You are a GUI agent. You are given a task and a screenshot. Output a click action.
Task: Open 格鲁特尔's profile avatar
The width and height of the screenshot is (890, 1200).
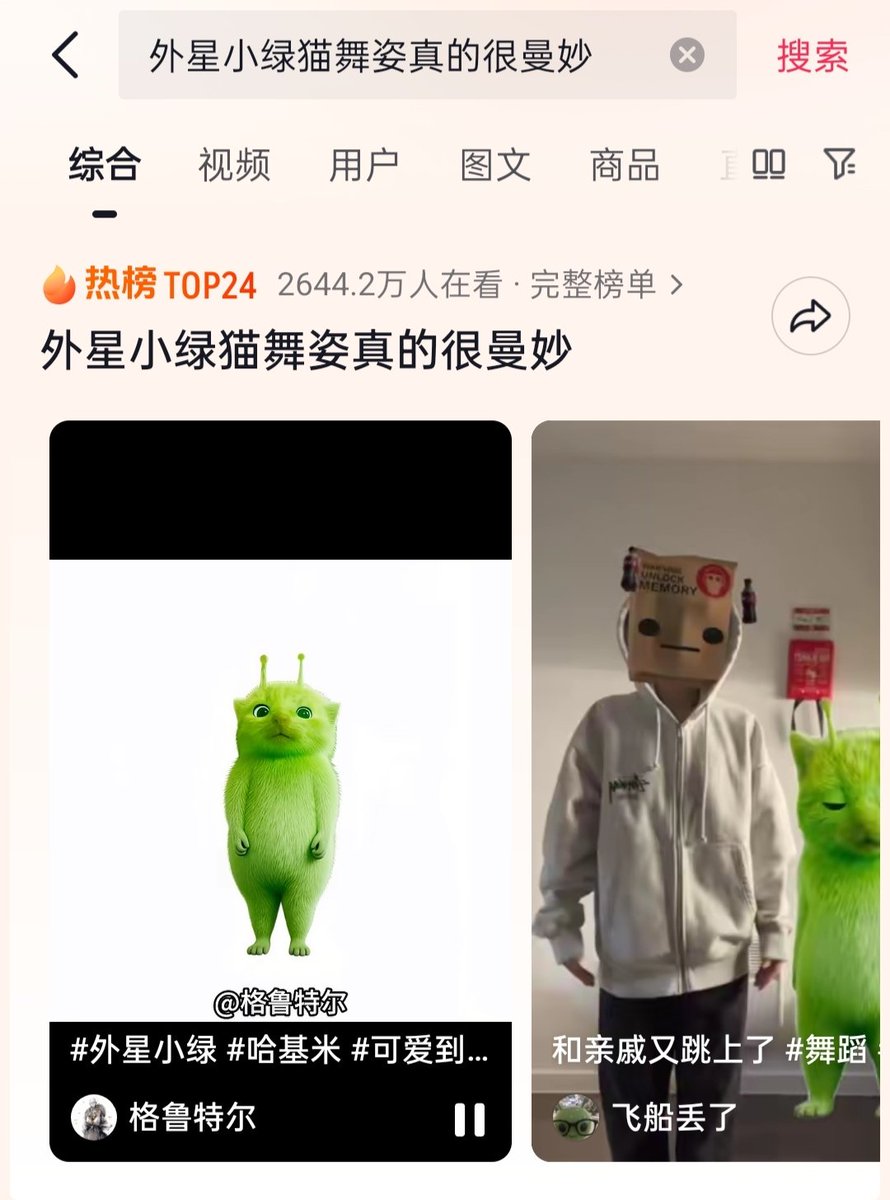click(x=94, y=1117)
